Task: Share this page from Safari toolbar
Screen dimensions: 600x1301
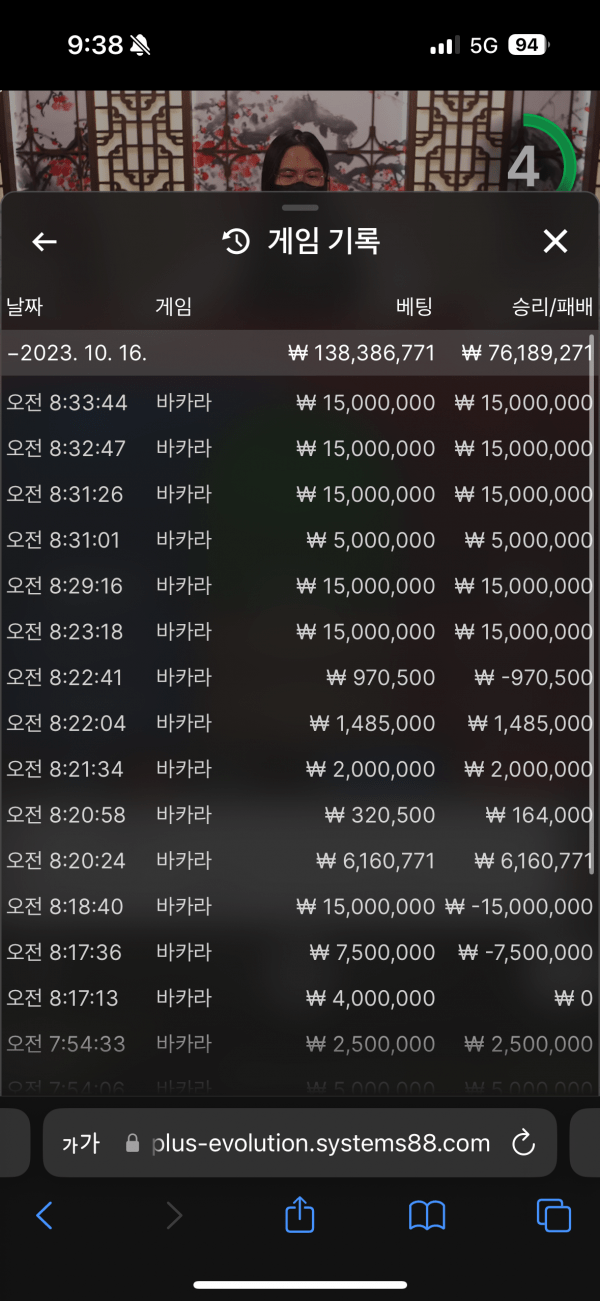Action: pyautogui.click(x=300, y=1214)
